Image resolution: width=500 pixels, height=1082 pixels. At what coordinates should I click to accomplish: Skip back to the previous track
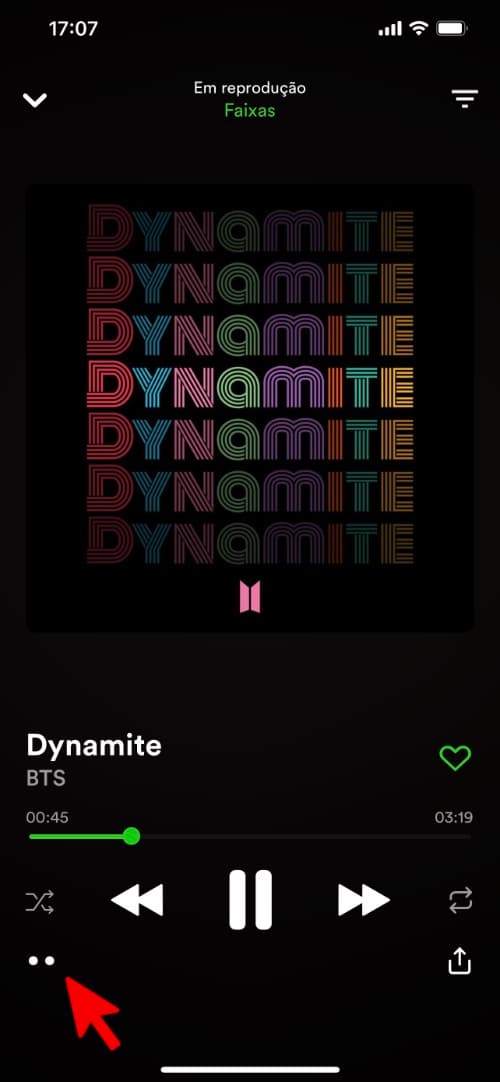click(137, 900)
